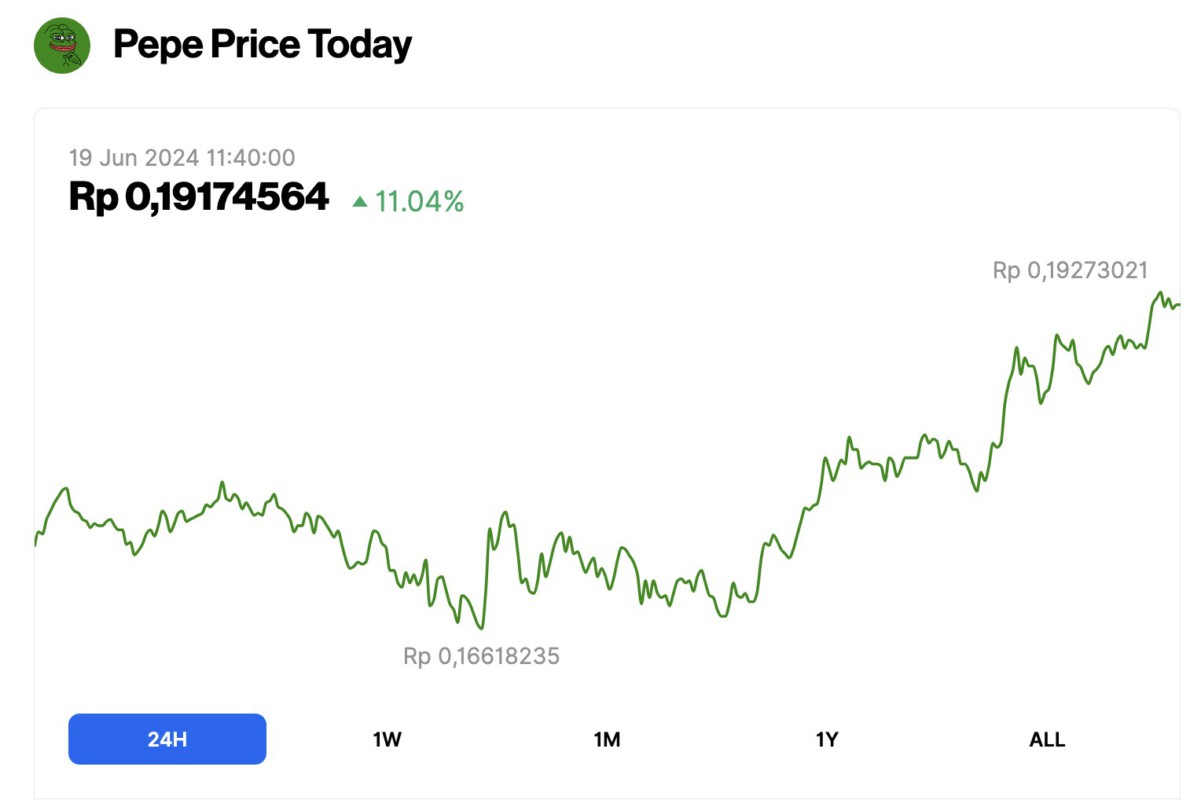Switch chart to 1M range

(x=607, y=740)
